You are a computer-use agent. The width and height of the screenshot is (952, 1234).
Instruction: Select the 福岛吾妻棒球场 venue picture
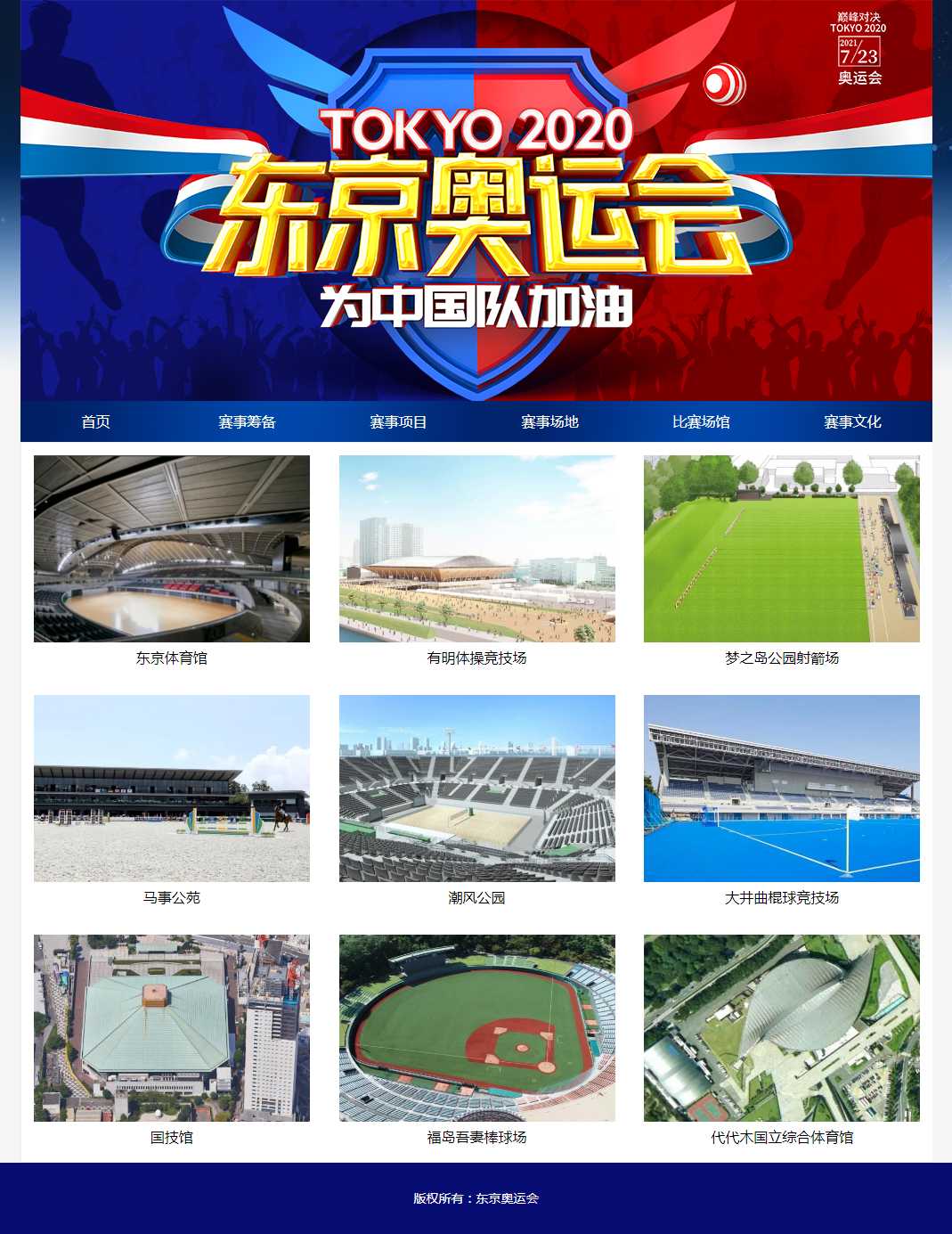[476, 1028]
